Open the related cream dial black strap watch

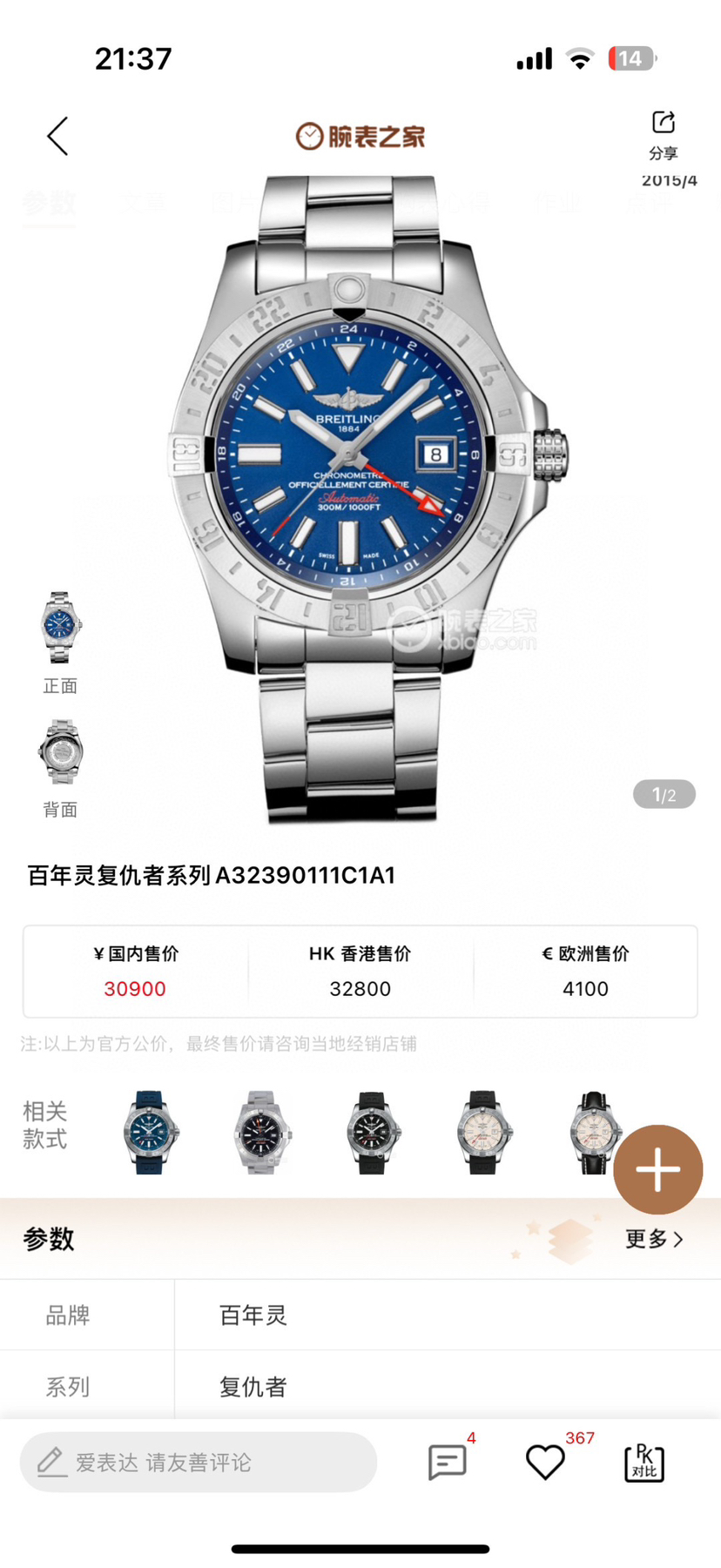(484, 1132)
